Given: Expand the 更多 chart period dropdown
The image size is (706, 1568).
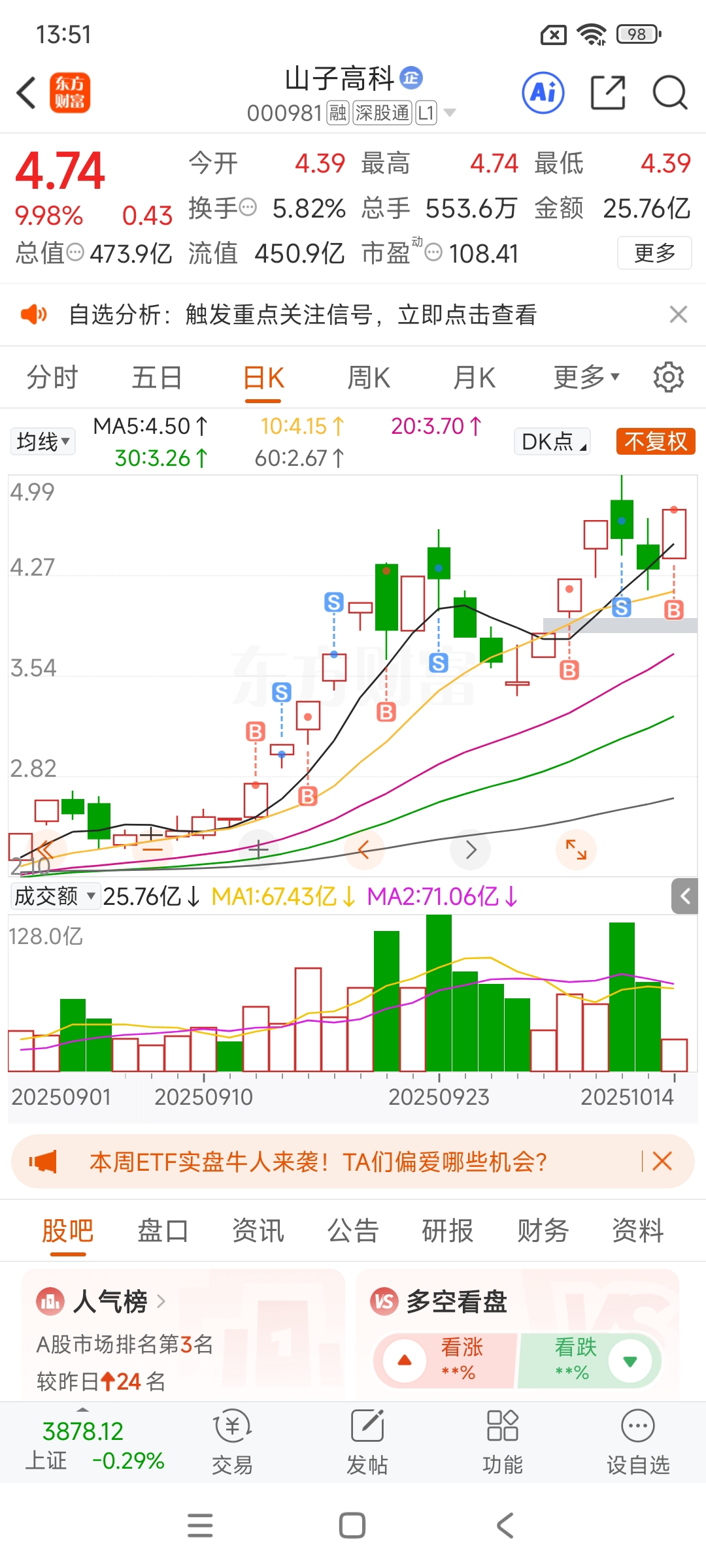Looking at the screenshot, I should (586, 378).
